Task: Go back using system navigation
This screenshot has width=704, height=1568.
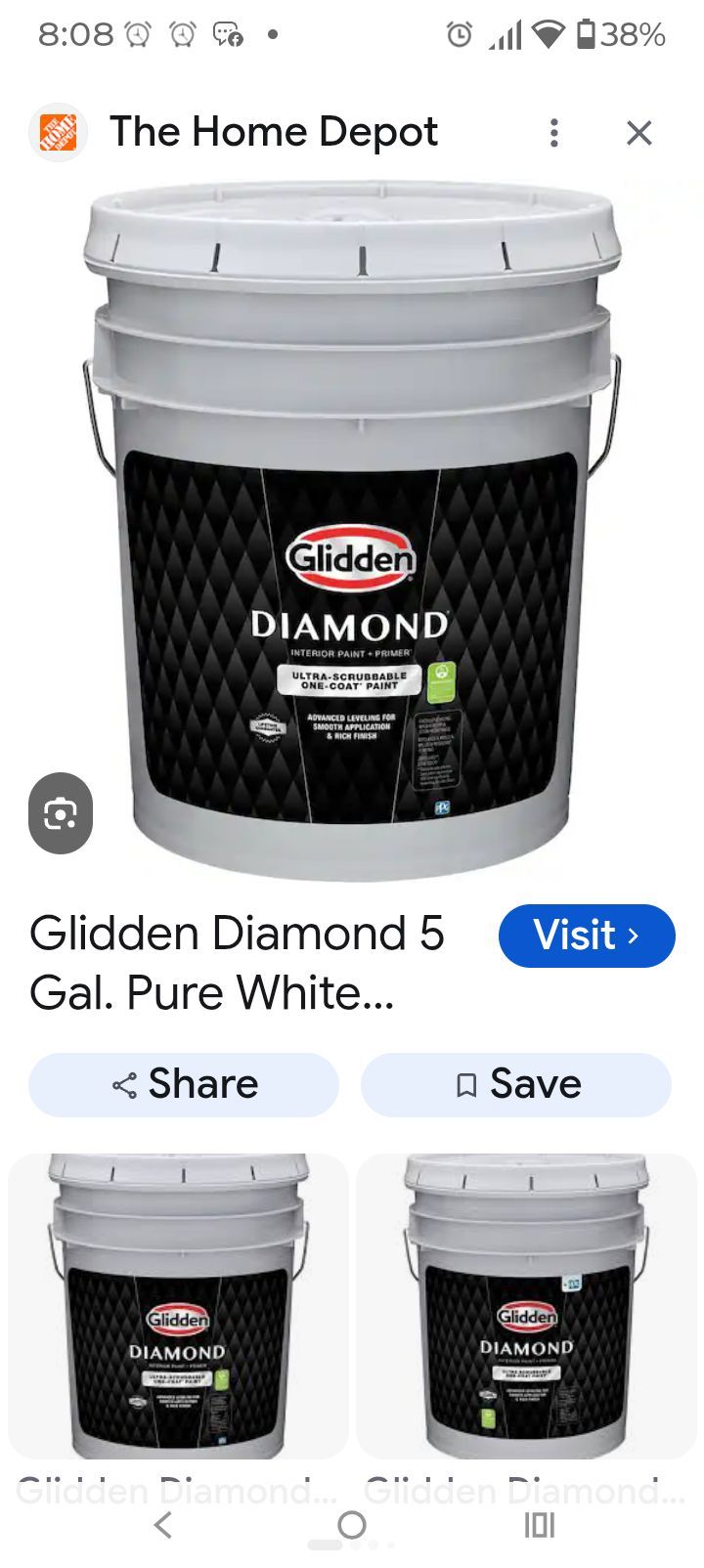Action: 163,1524
